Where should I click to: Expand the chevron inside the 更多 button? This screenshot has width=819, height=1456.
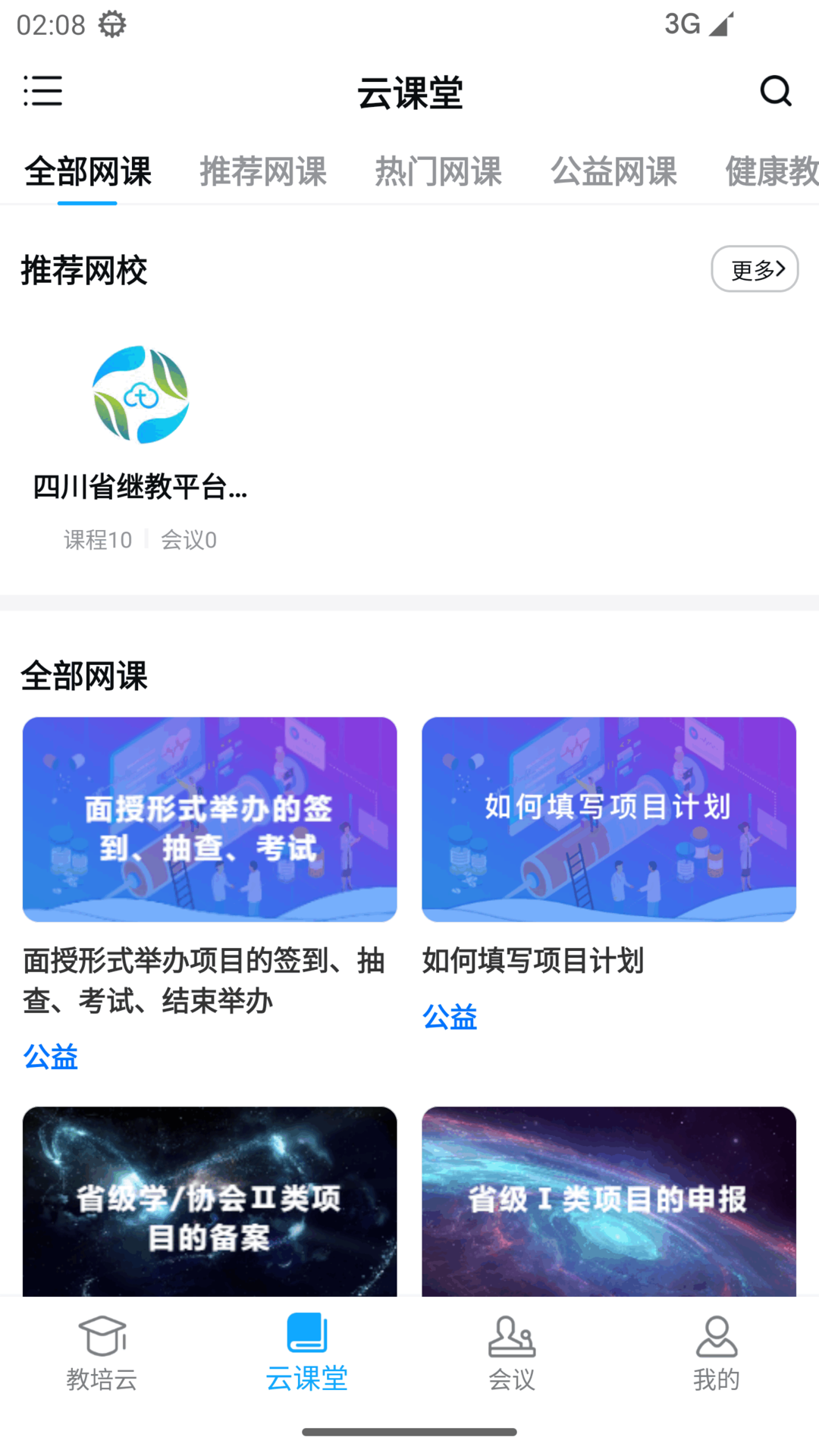tap(783, 268)
